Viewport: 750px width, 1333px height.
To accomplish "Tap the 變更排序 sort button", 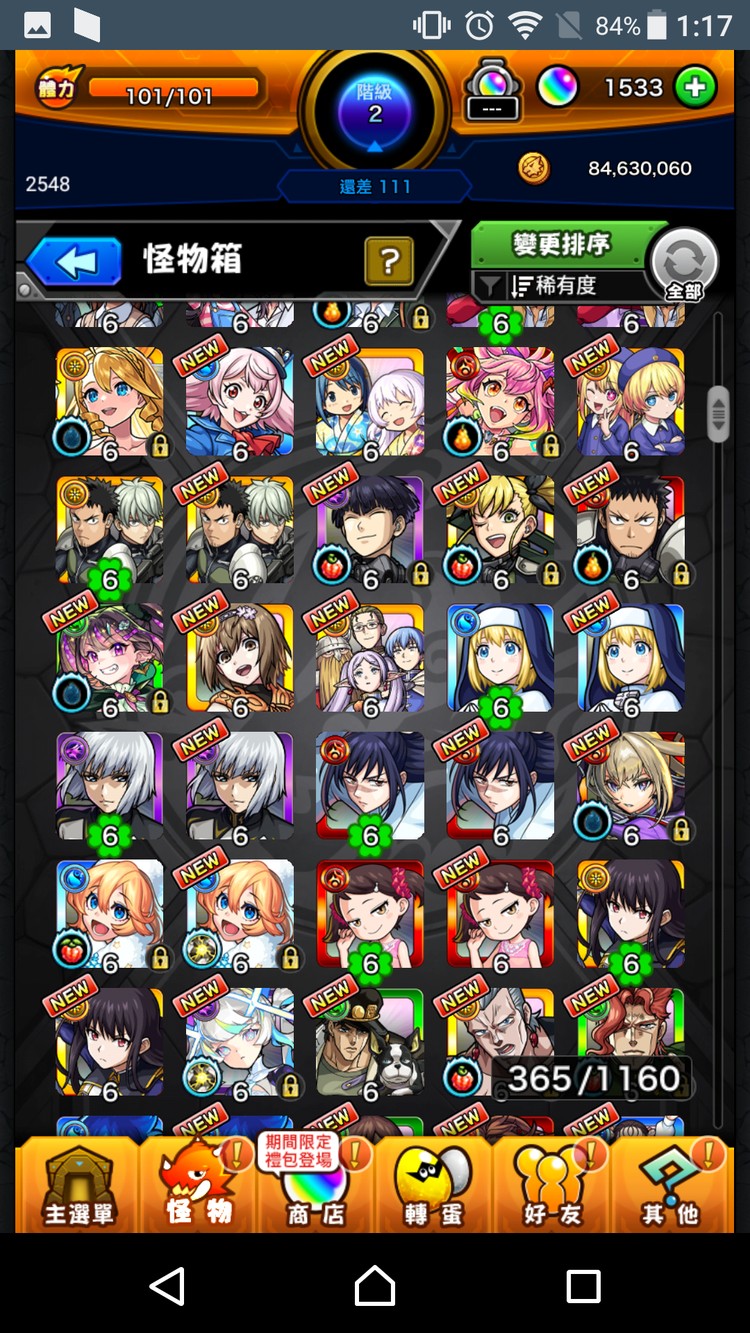I will pyautogui.click(x=560, y=244).
